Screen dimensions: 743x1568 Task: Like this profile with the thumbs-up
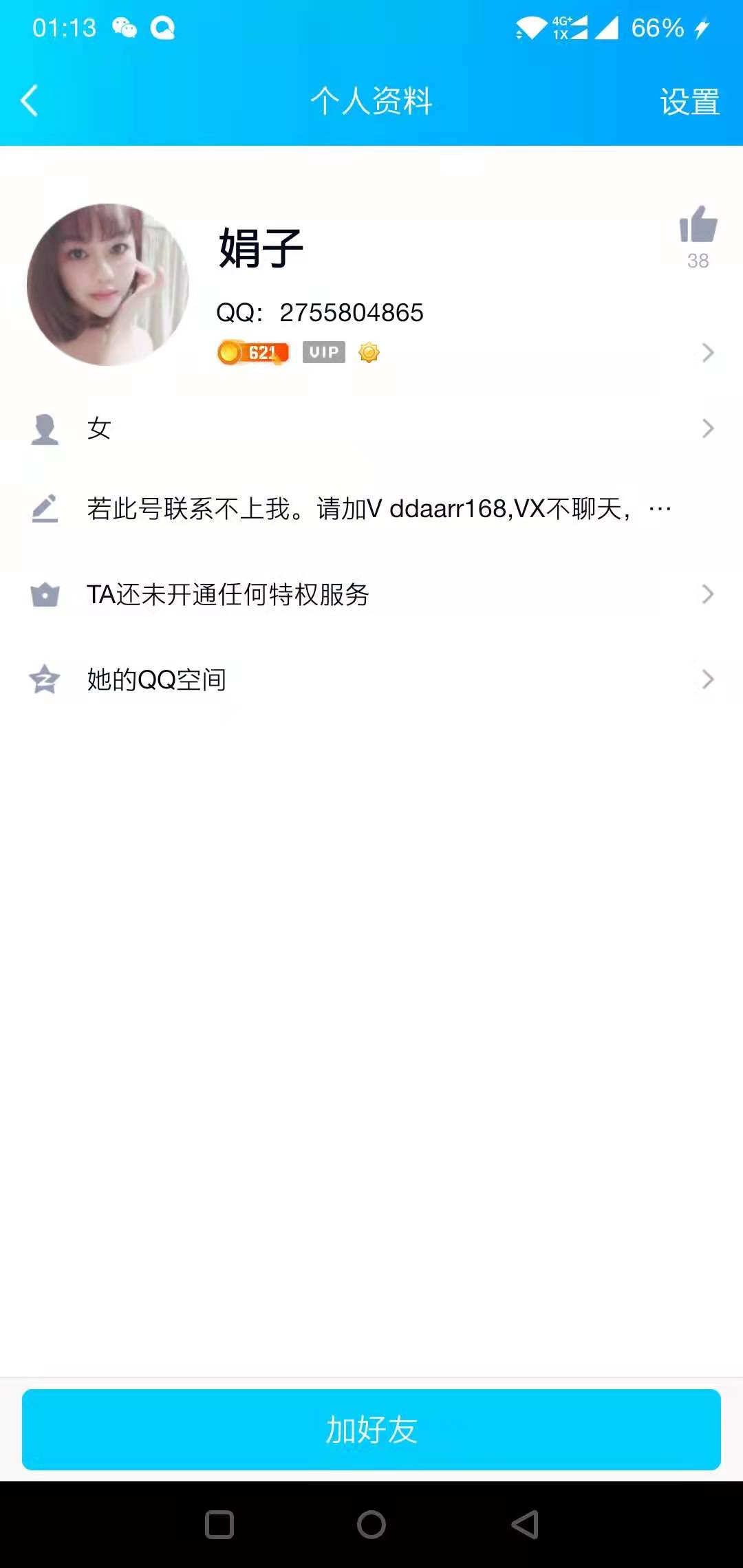[x=698, y=226]
